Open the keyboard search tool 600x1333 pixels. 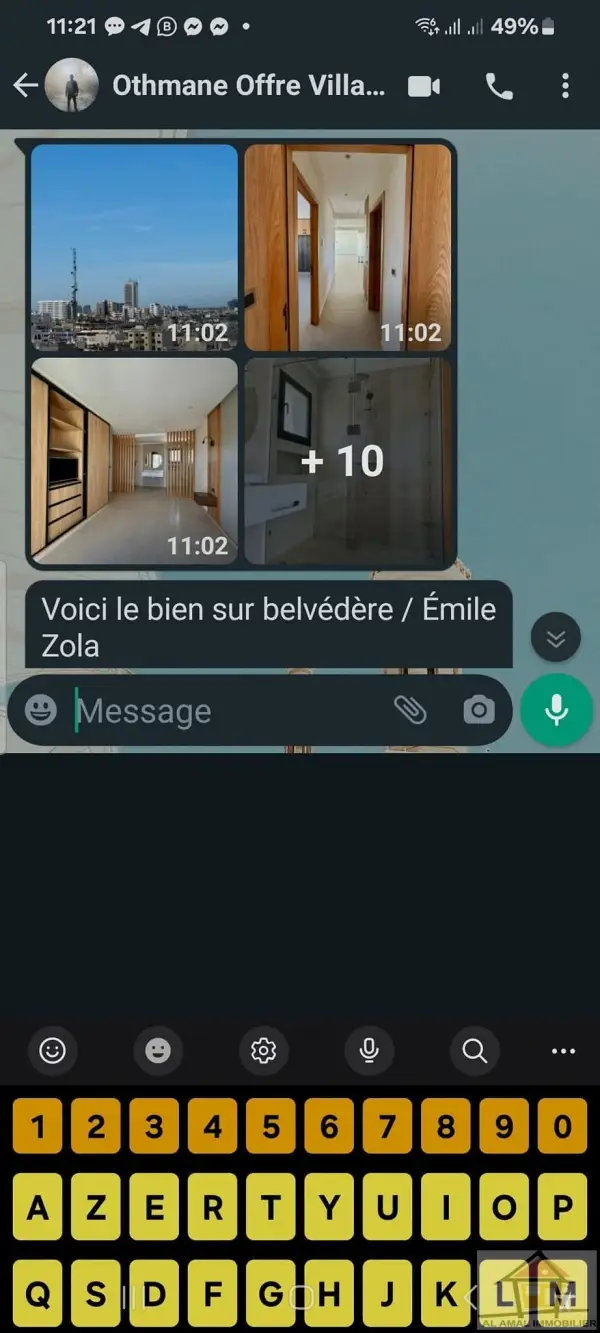[x=474, y=1050]
